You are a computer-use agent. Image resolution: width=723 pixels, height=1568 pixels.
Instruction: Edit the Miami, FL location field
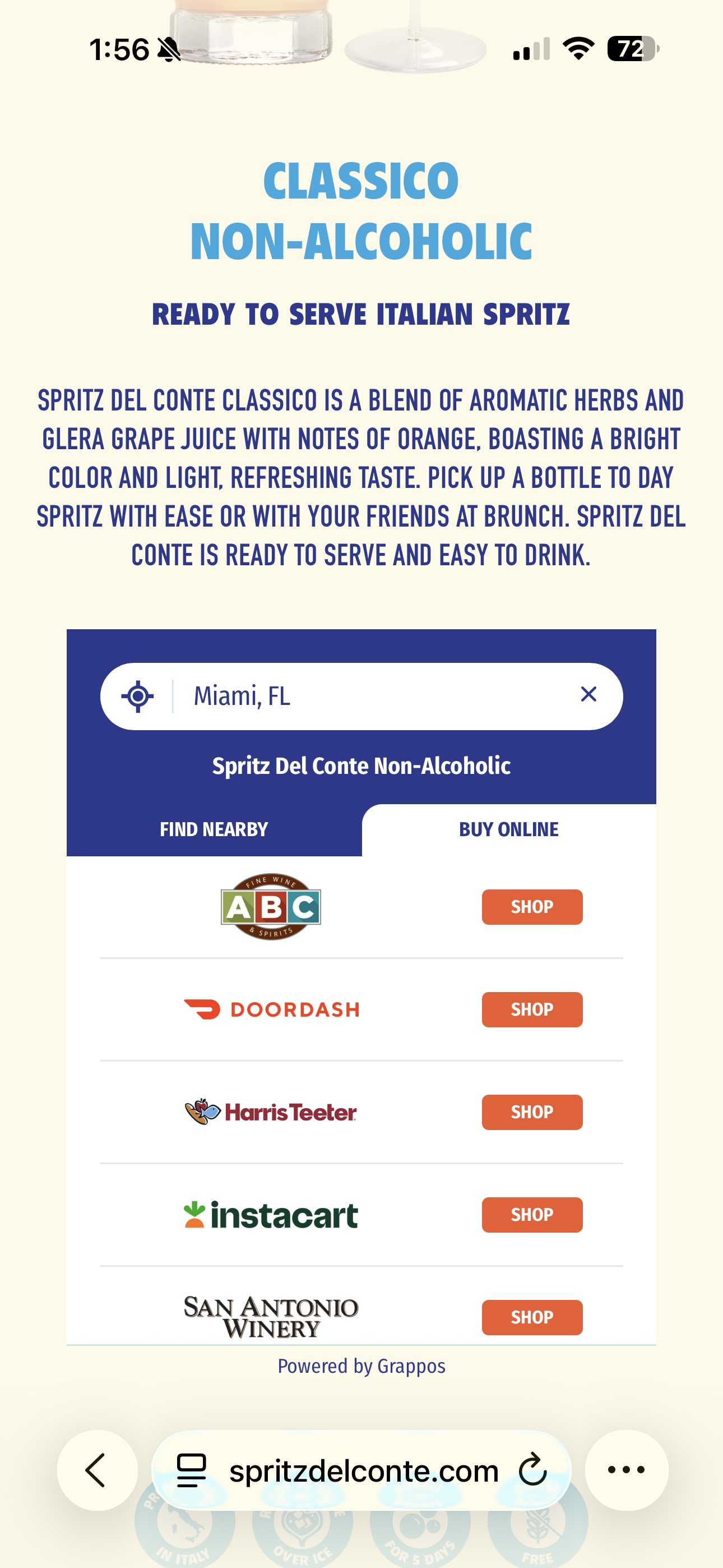click(371, 696)
